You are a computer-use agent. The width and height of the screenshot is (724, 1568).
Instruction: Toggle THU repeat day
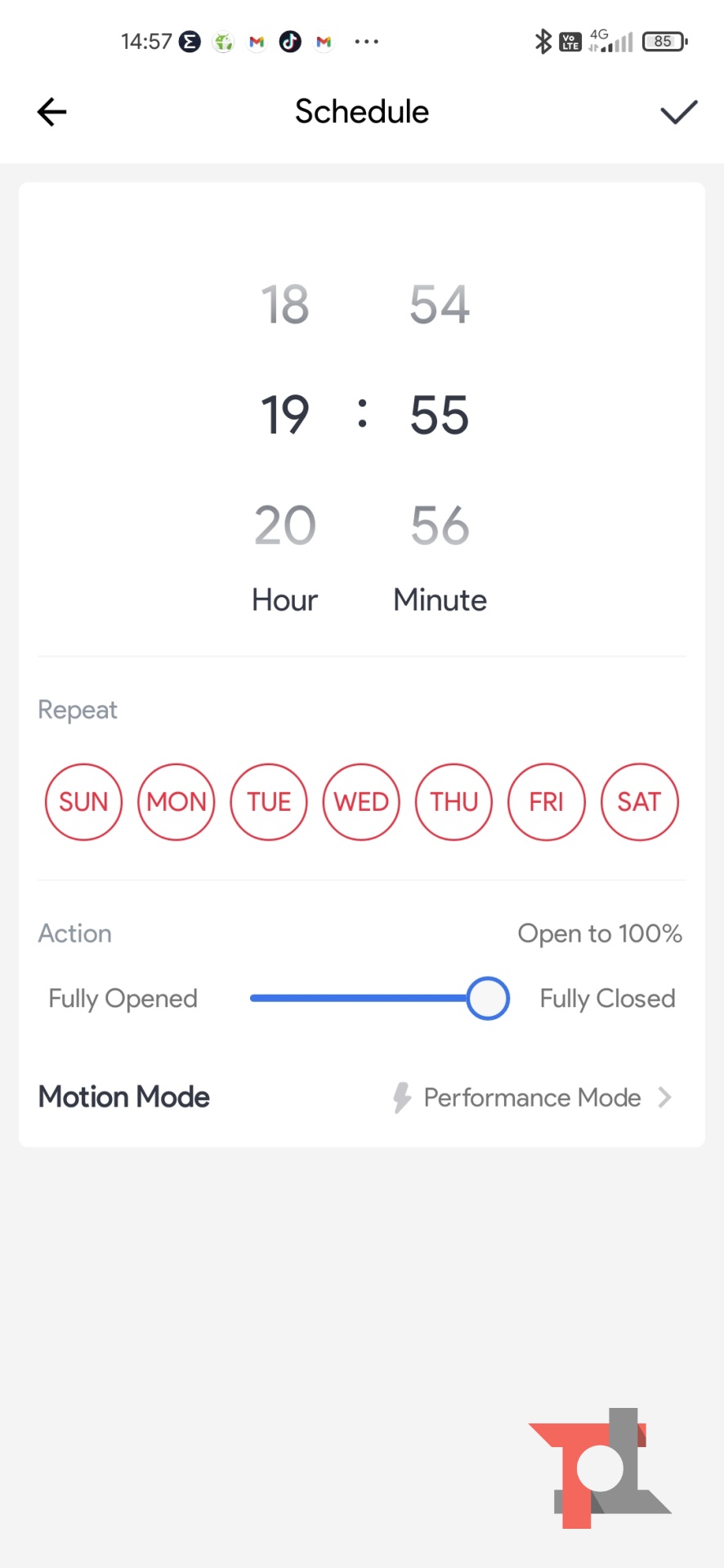pyautogui.click(x=454, y=802)
